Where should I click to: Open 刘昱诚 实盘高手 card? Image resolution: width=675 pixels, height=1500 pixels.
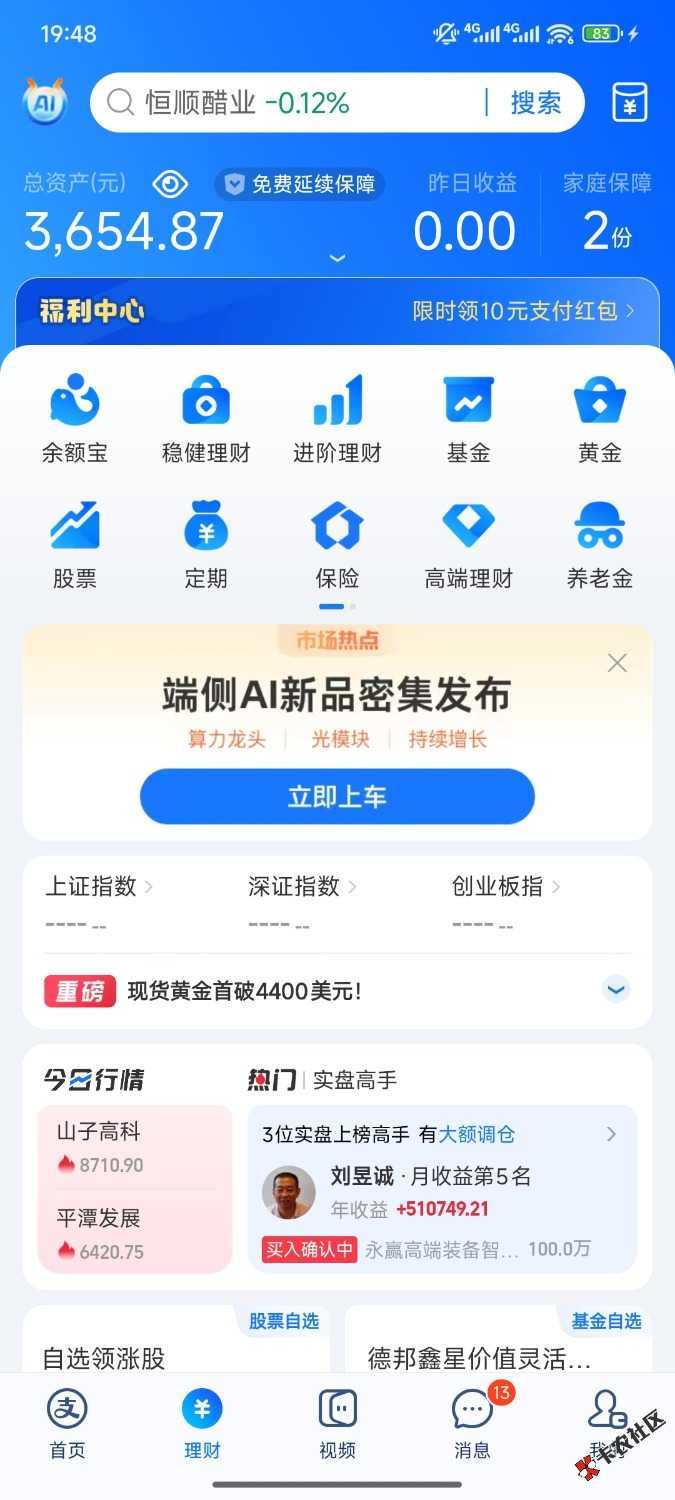pos(442,1190)
